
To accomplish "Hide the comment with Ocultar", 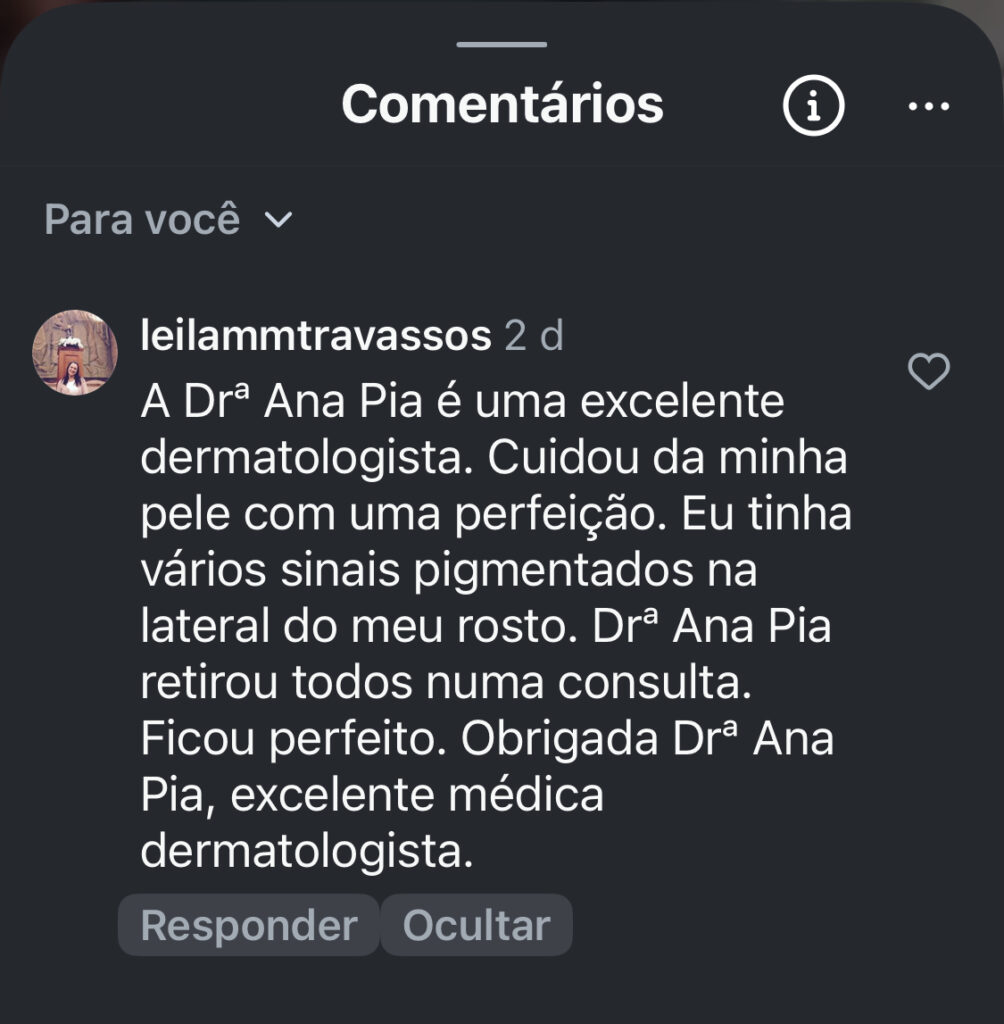I will coord(476,925).
